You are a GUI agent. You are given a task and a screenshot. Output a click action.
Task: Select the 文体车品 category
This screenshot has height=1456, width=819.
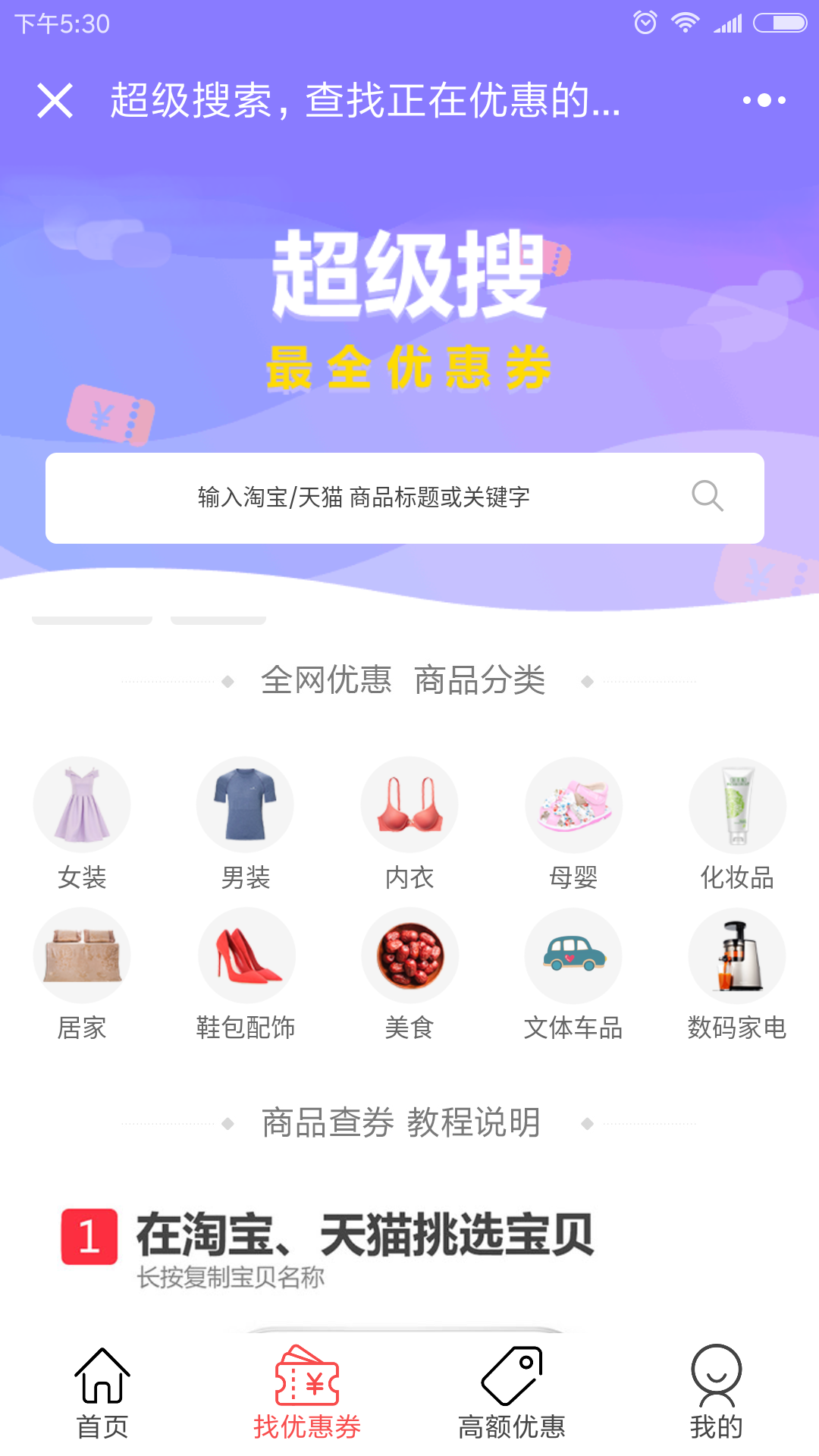tap(573, 974)
